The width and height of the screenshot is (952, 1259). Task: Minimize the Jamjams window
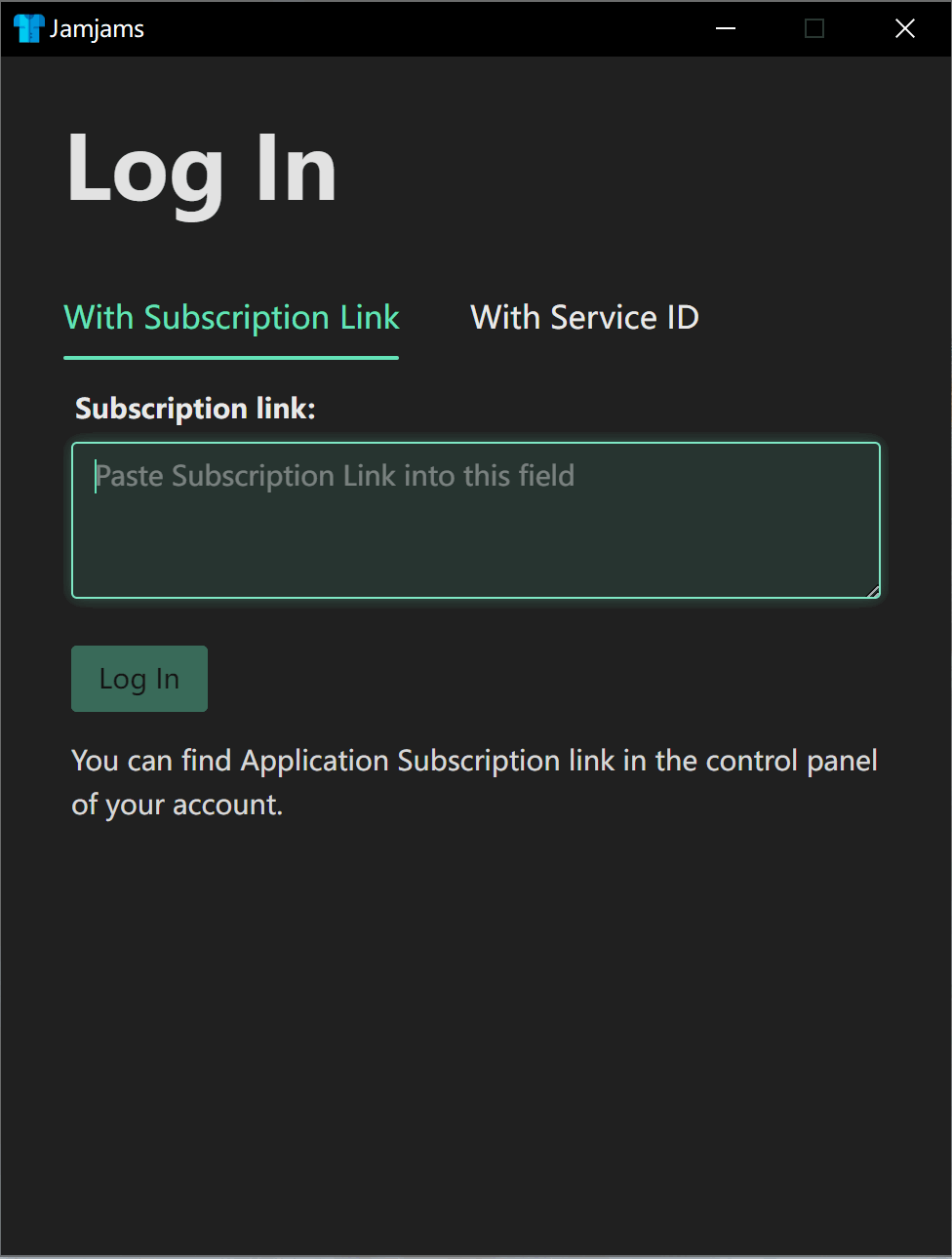(726, 28)
